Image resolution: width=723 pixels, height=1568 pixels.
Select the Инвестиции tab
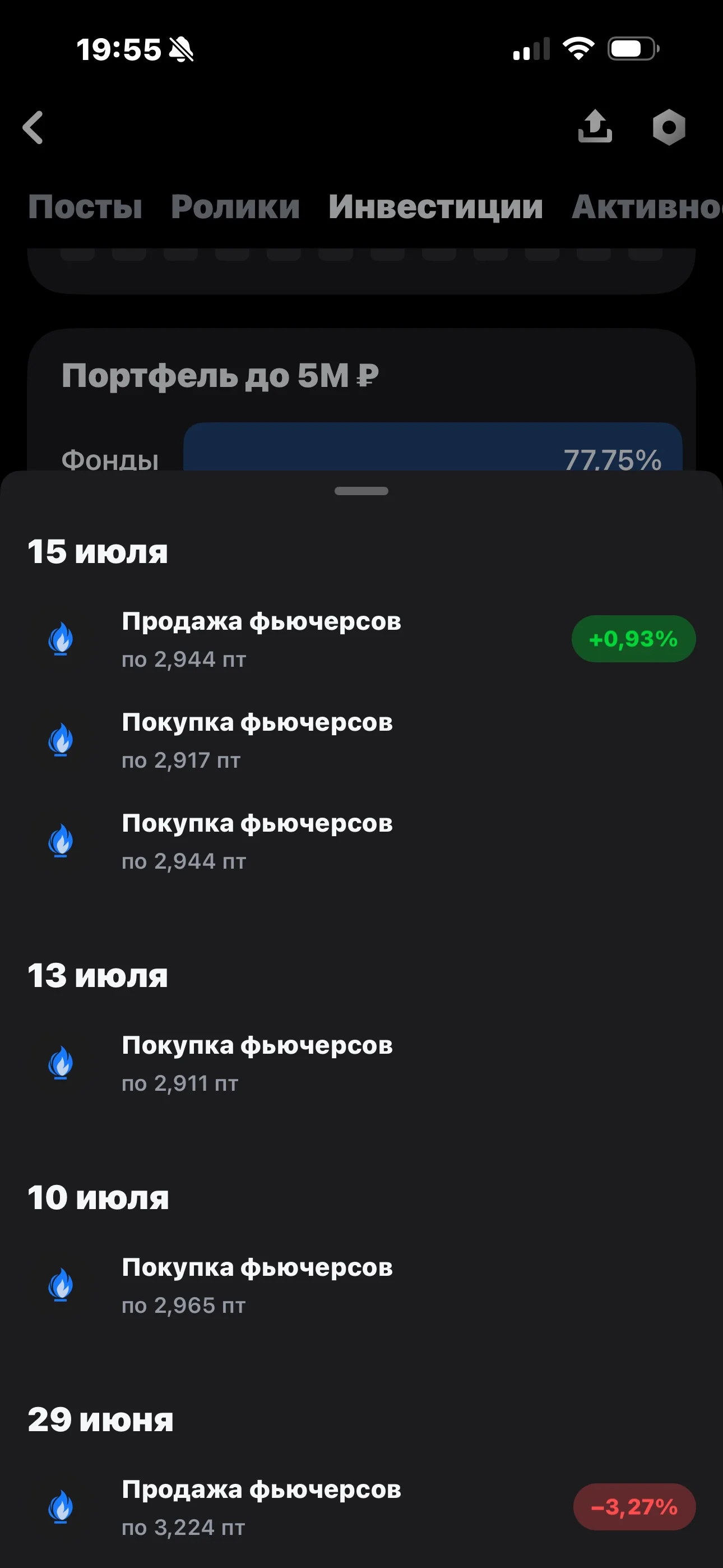pos(435,207)
